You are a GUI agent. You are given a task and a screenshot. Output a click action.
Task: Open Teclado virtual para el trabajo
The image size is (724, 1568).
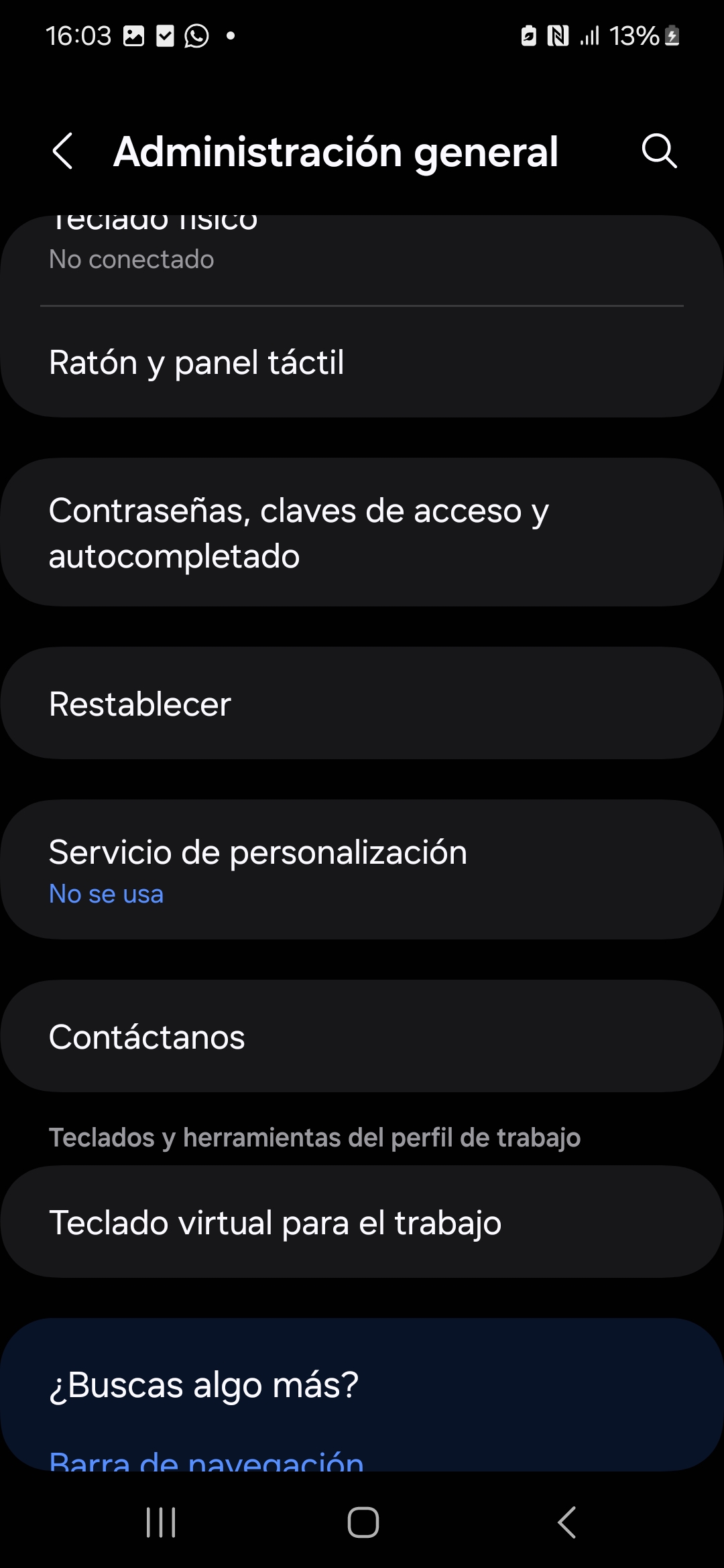362,1222
